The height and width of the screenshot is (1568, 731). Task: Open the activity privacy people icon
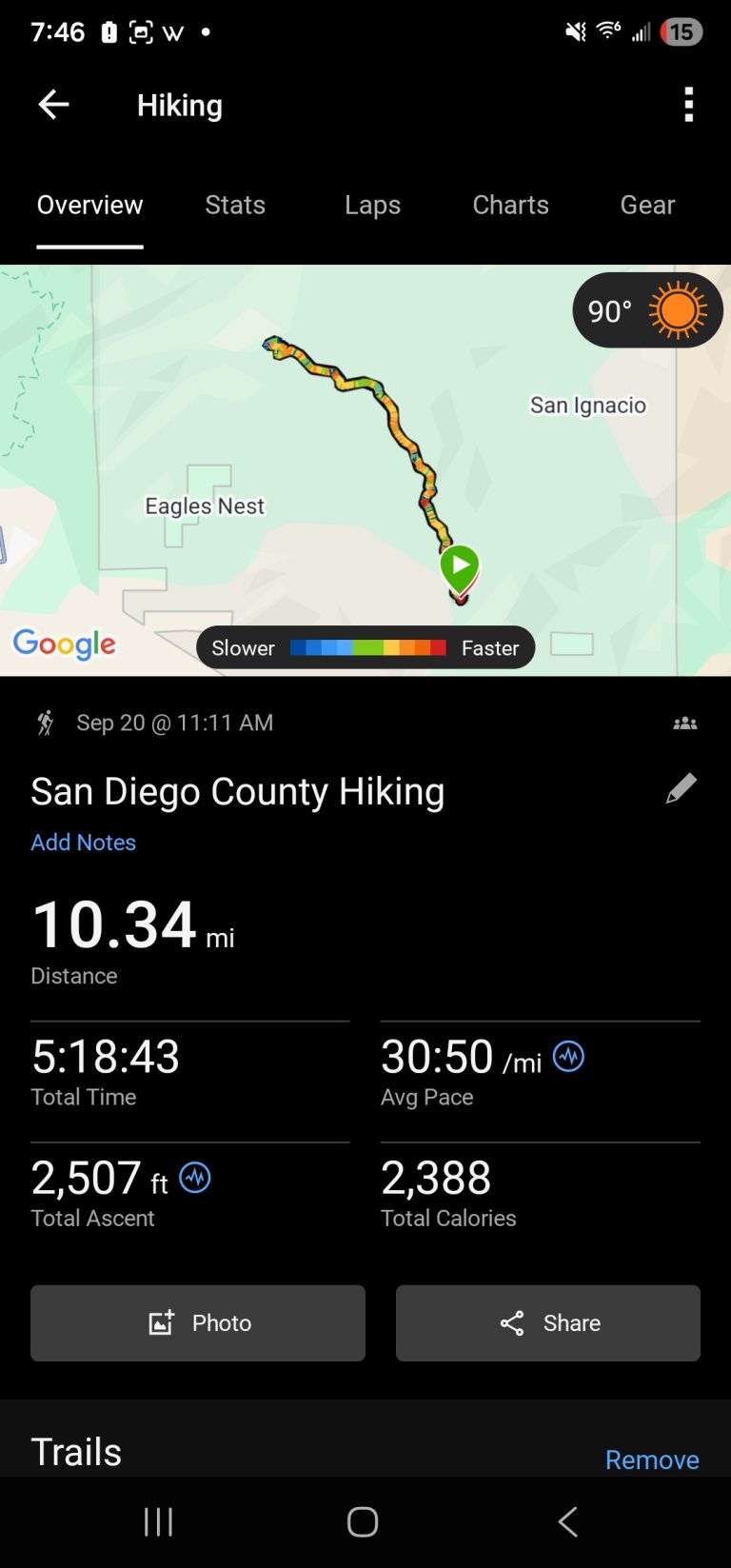pos(685,724)
